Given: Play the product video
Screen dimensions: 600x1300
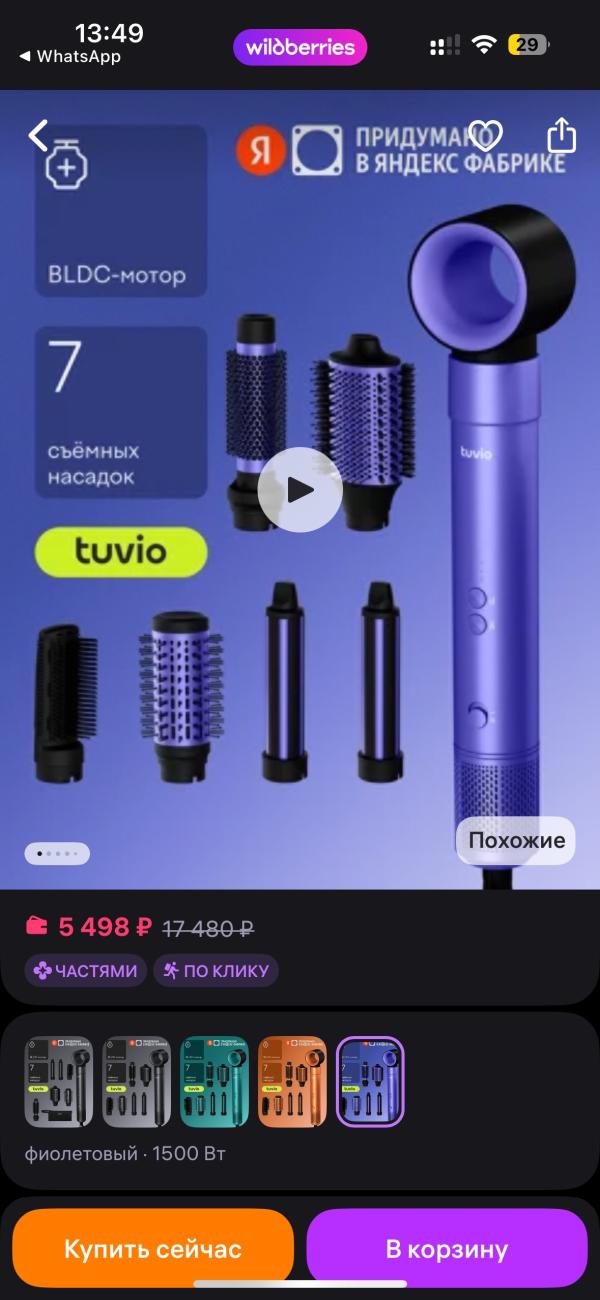Looking at the screenshot, I should (300, 489).
